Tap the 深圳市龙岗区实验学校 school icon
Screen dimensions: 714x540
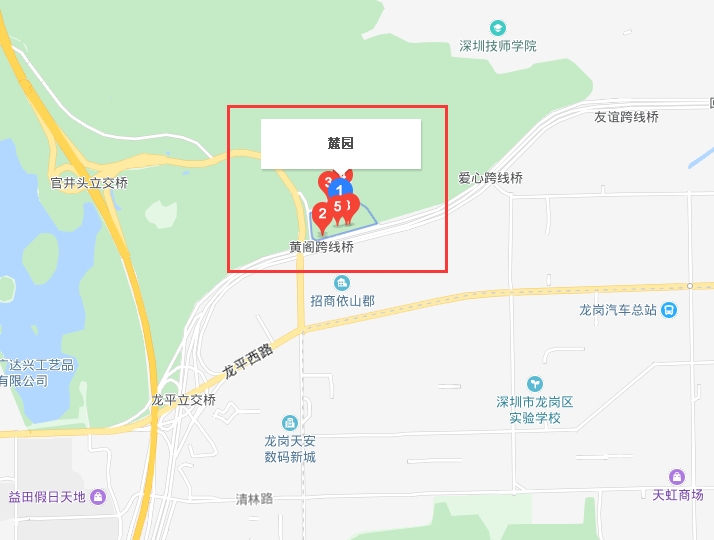coord(536,384)
